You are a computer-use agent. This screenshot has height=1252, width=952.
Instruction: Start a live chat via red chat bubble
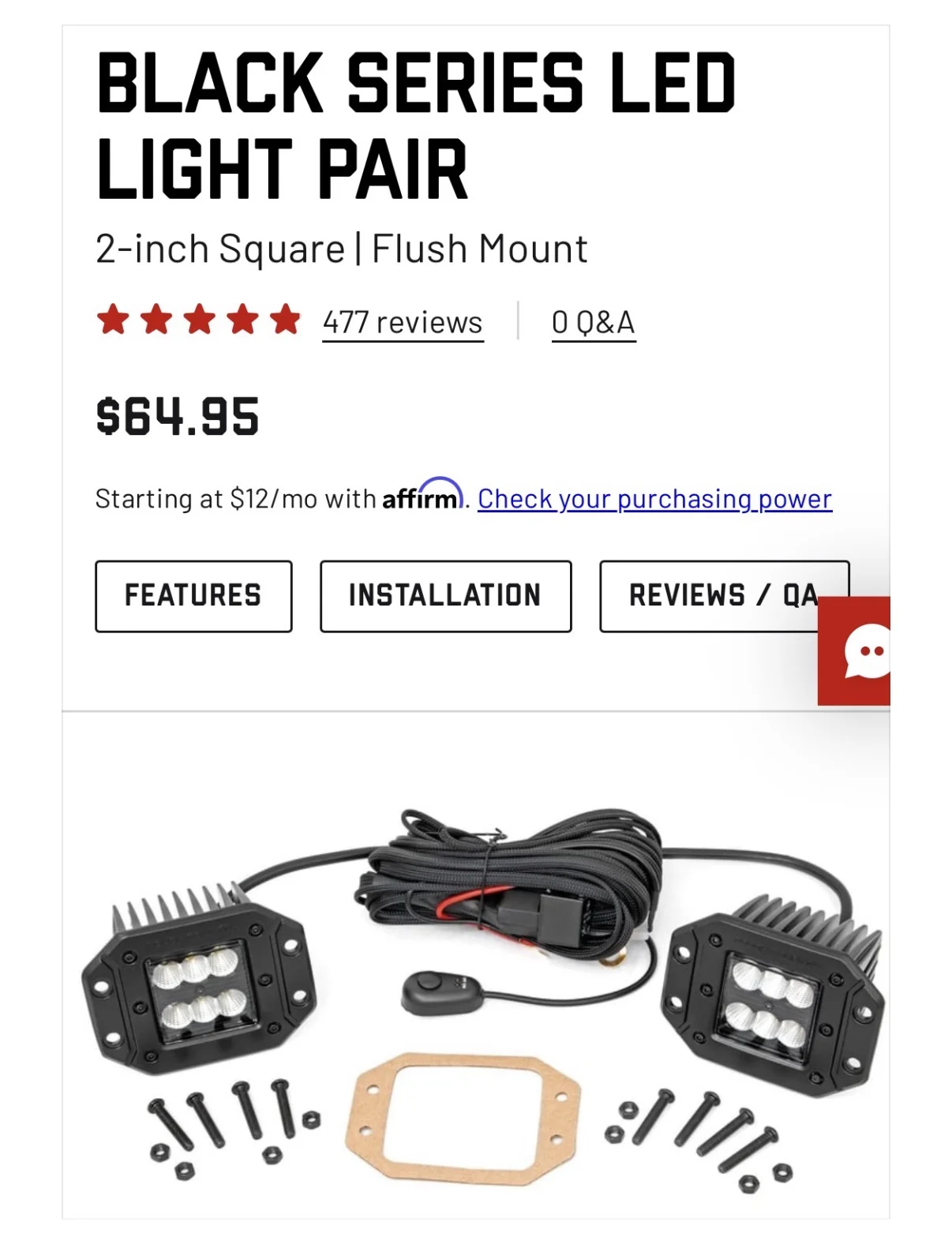860,652
